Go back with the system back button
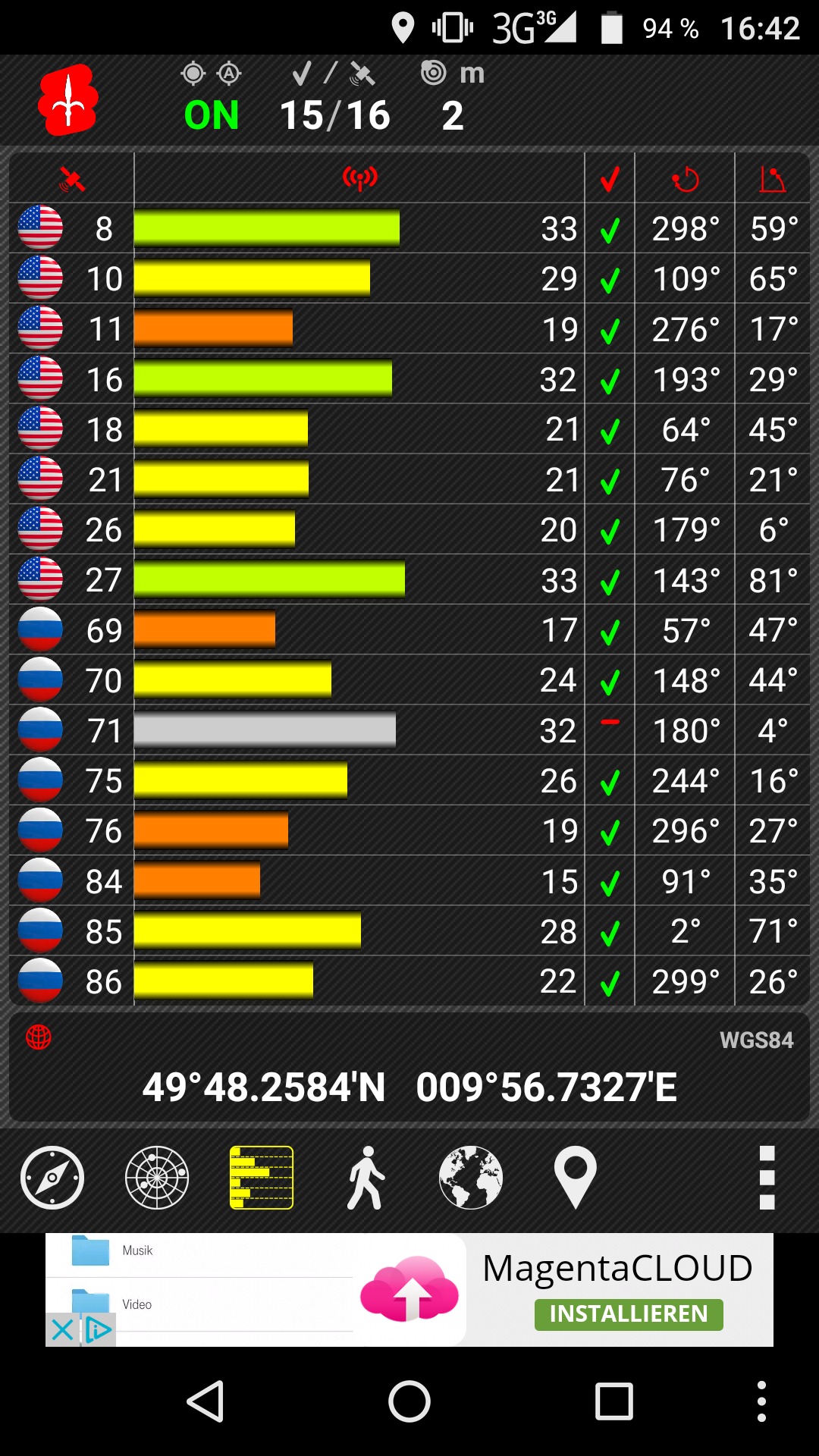The width and height of the screenshot is (819, 1456). [206, 1401]
